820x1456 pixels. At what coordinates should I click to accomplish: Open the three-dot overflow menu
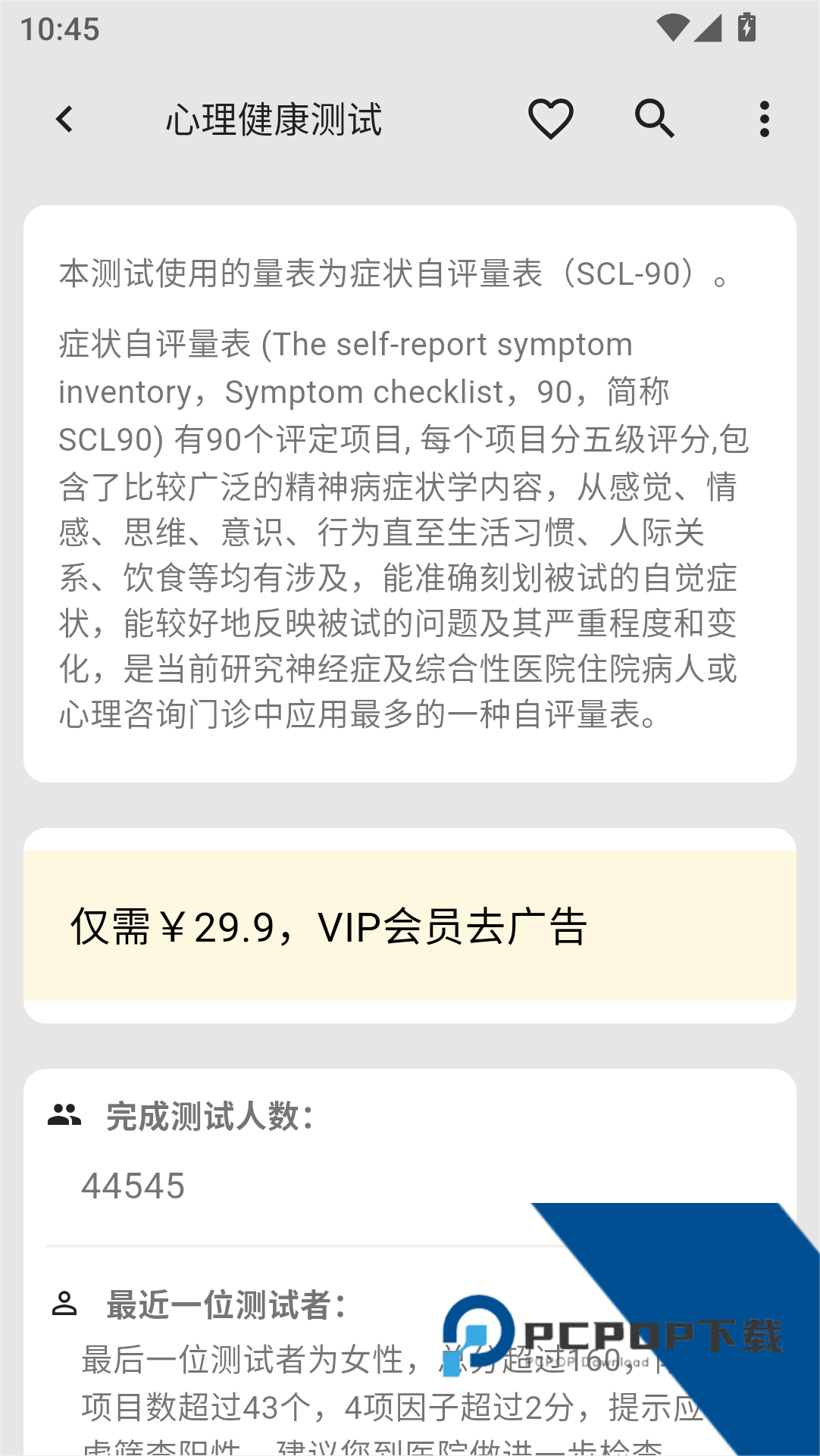pyautogui.click(x=764, y=119)
